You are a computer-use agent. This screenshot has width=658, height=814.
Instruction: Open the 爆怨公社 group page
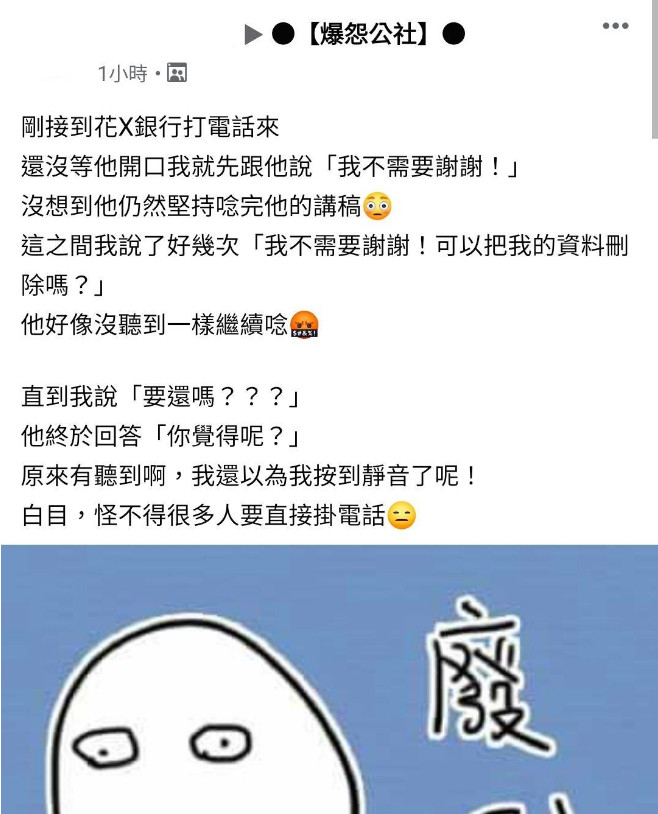point(367,35)
